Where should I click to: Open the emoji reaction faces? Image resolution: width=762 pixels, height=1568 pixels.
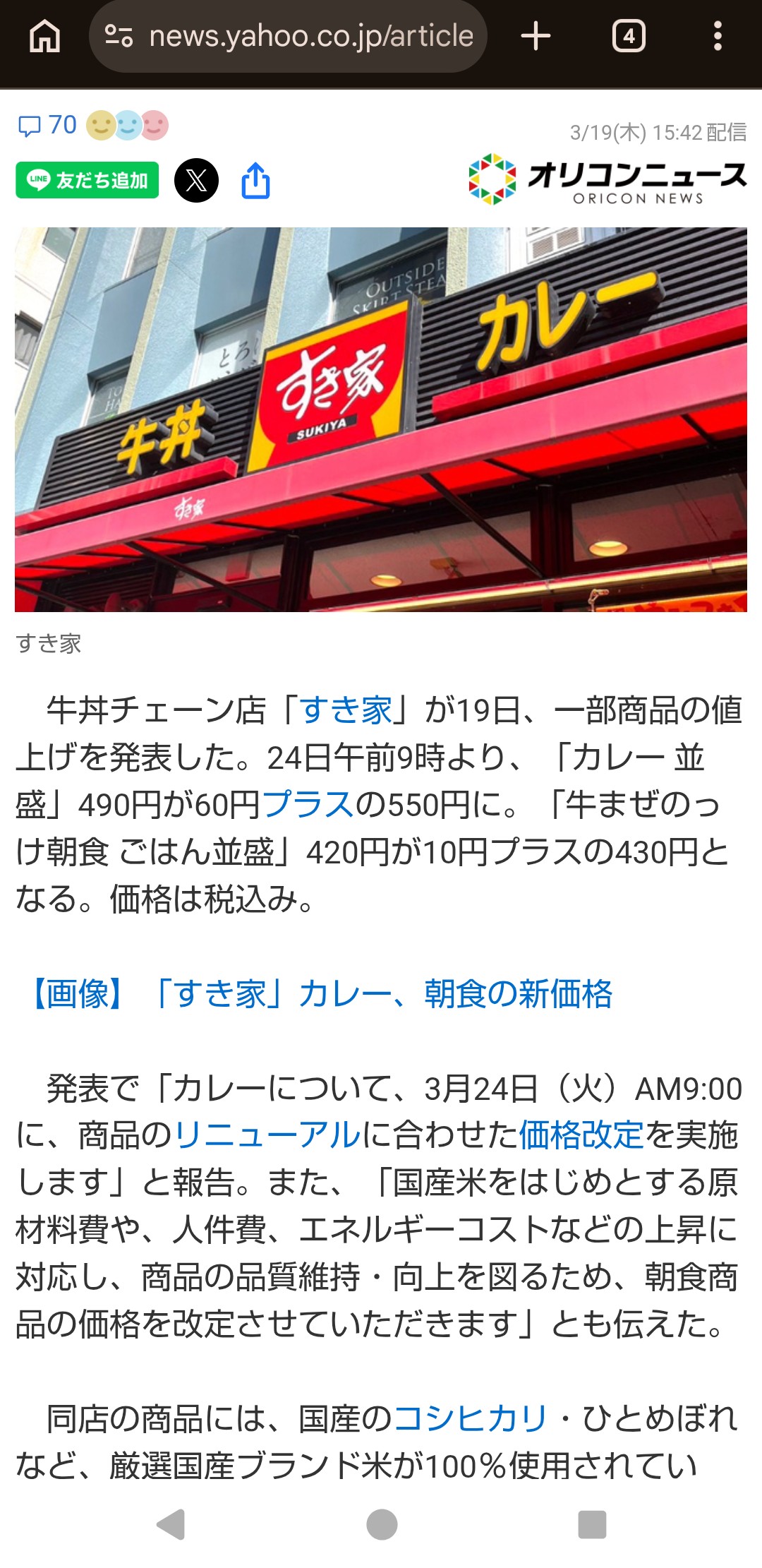click(x=128, y=126)
